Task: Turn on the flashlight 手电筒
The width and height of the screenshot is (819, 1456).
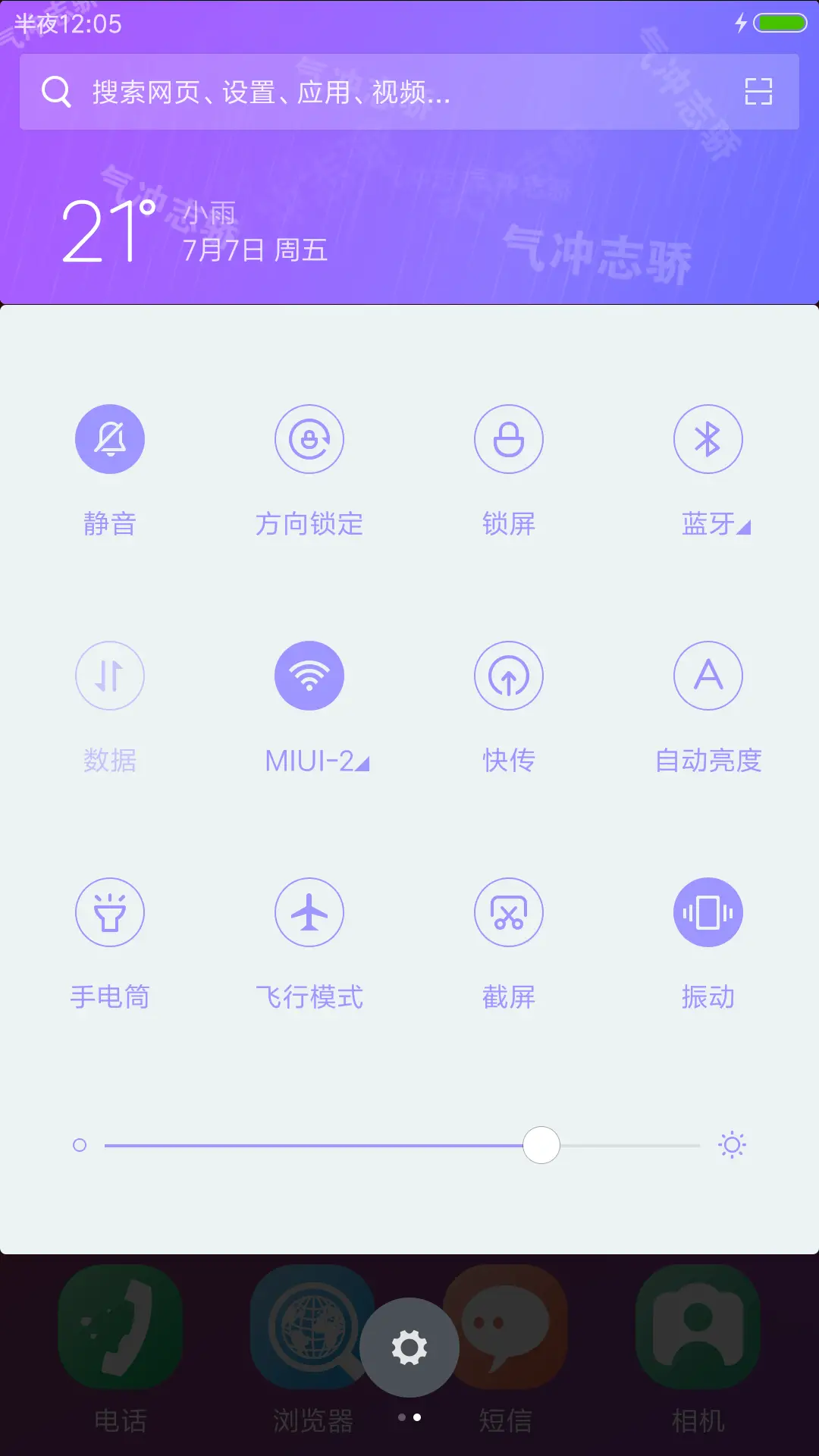Action: tap(110, 912)
